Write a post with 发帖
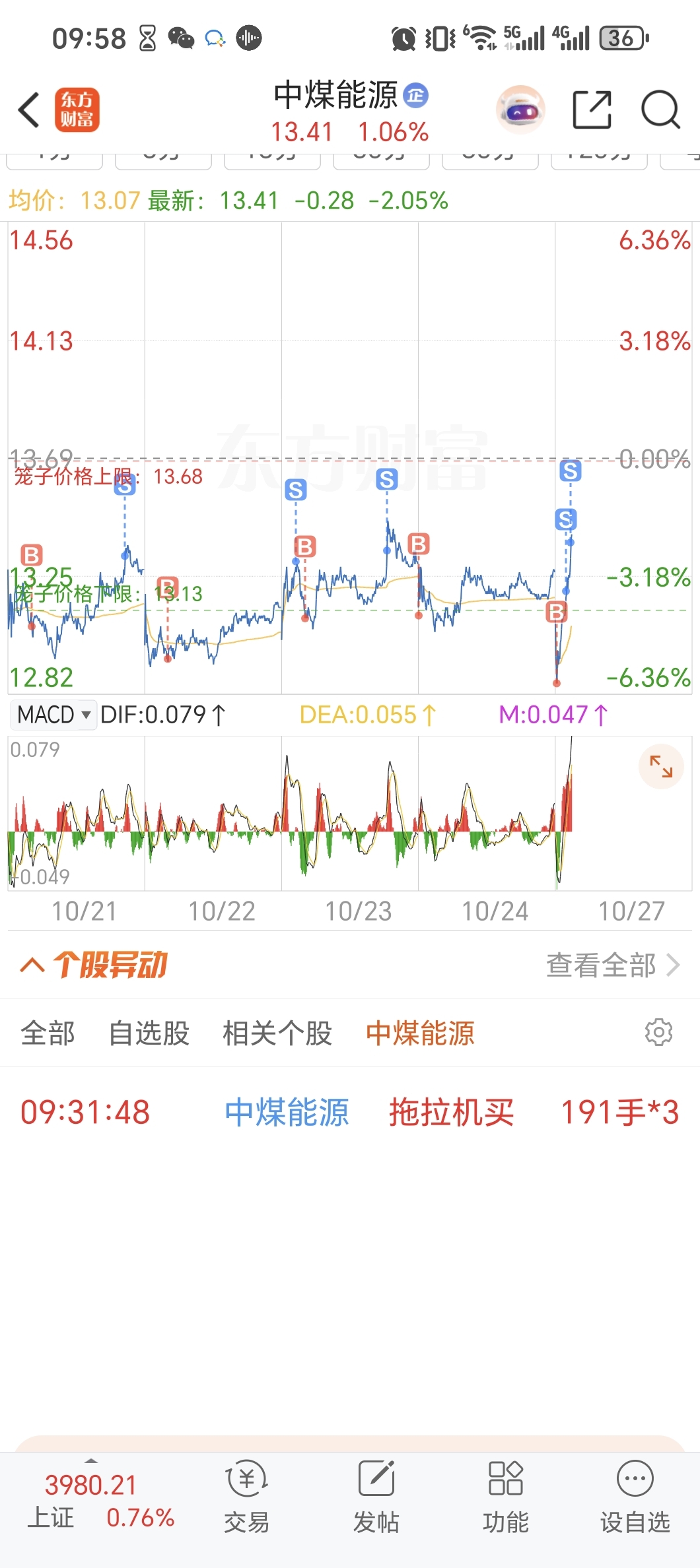 376,1495
